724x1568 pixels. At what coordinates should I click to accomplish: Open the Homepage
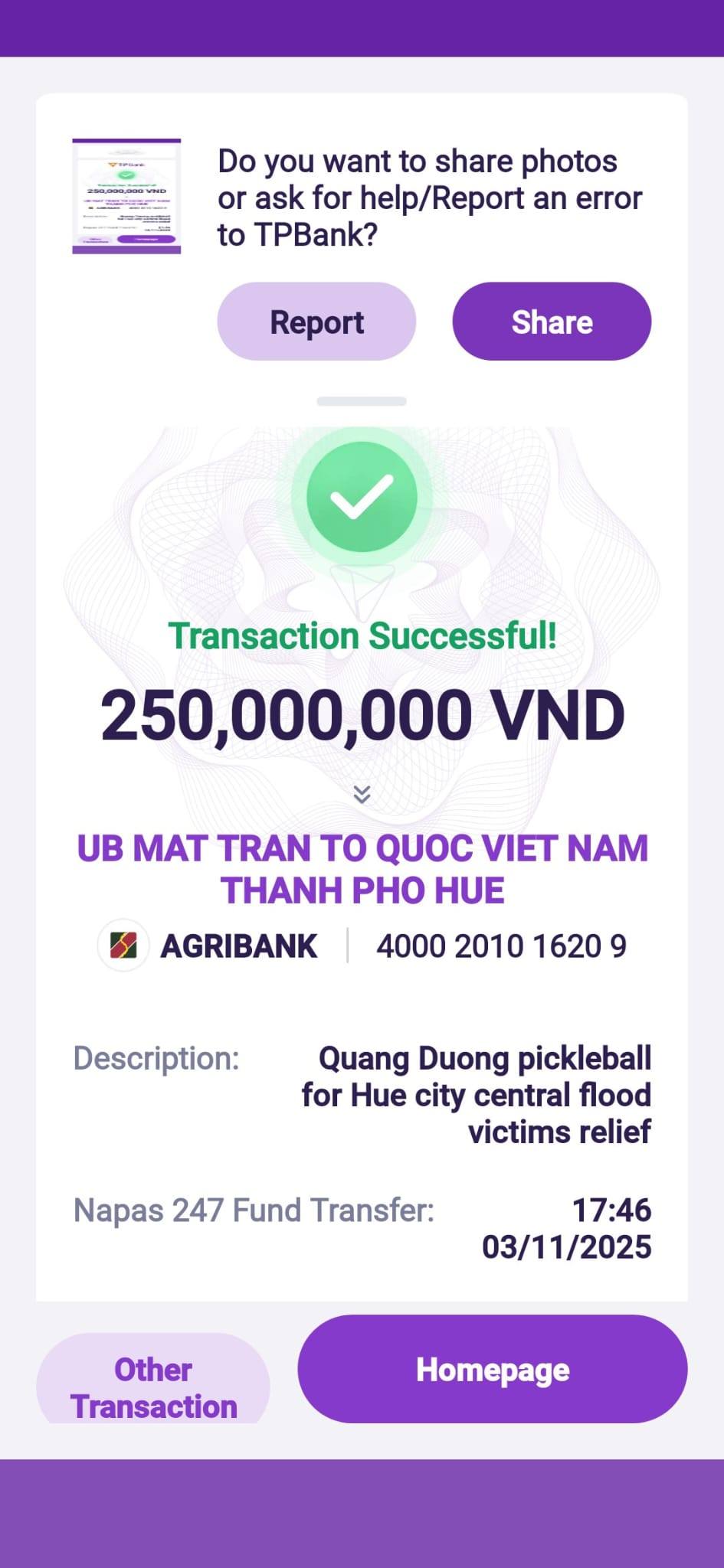coord(493,1370)
